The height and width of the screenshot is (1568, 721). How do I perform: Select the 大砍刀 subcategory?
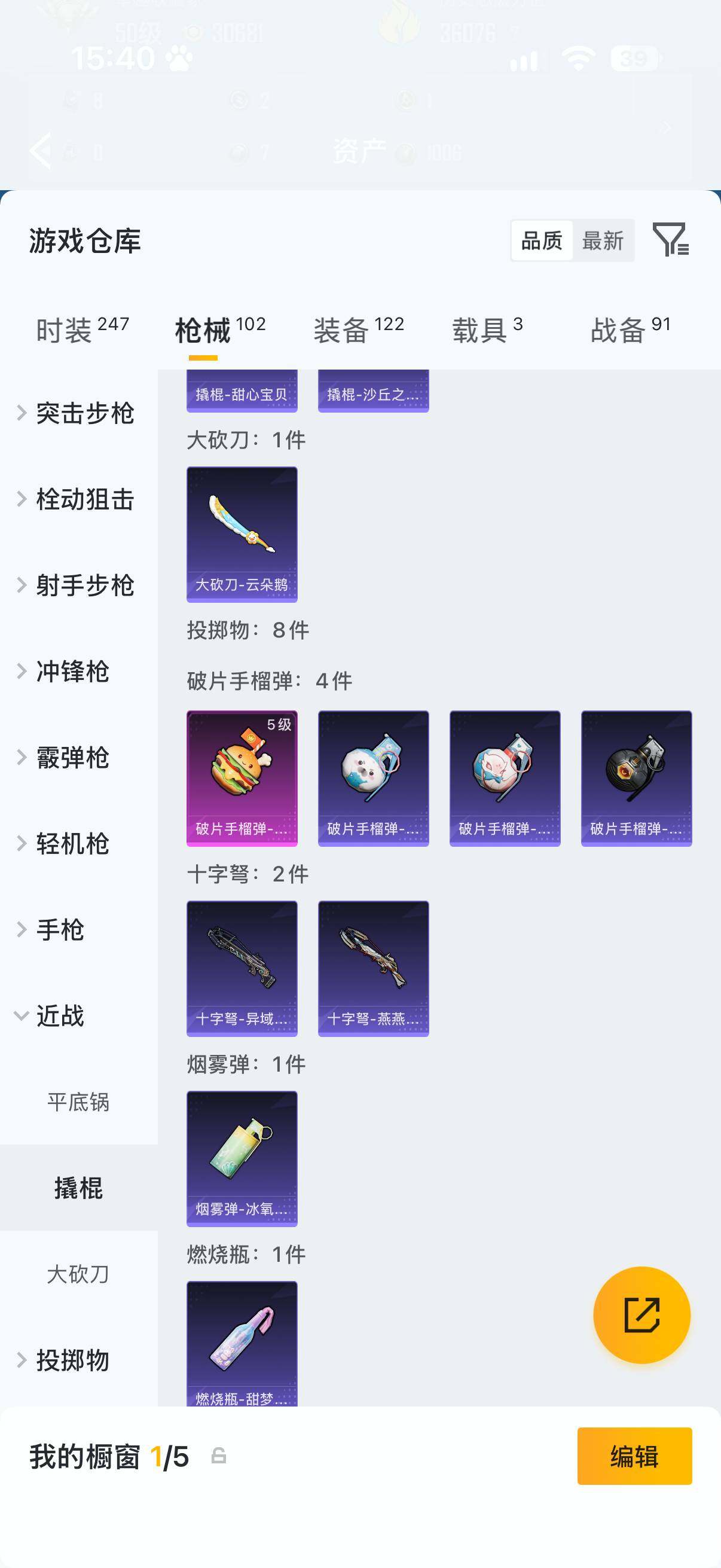[78, 1274]
